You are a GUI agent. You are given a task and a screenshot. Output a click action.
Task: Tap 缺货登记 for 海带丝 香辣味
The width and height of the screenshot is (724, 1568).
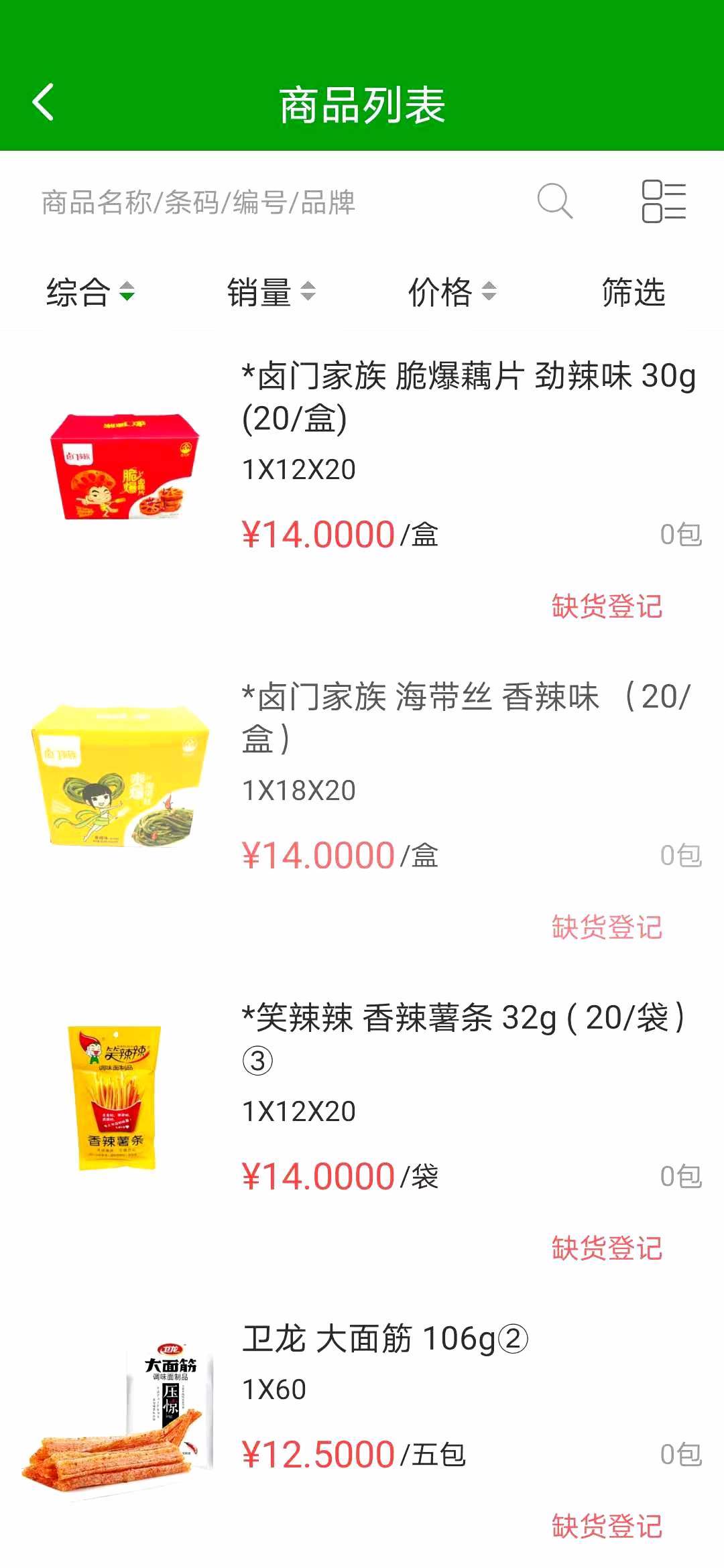pos(607,927)
